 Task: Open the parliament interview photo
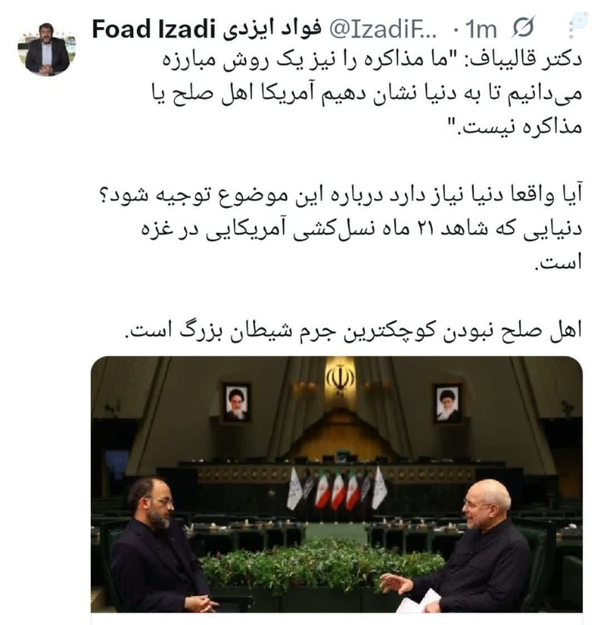[336, 484]
